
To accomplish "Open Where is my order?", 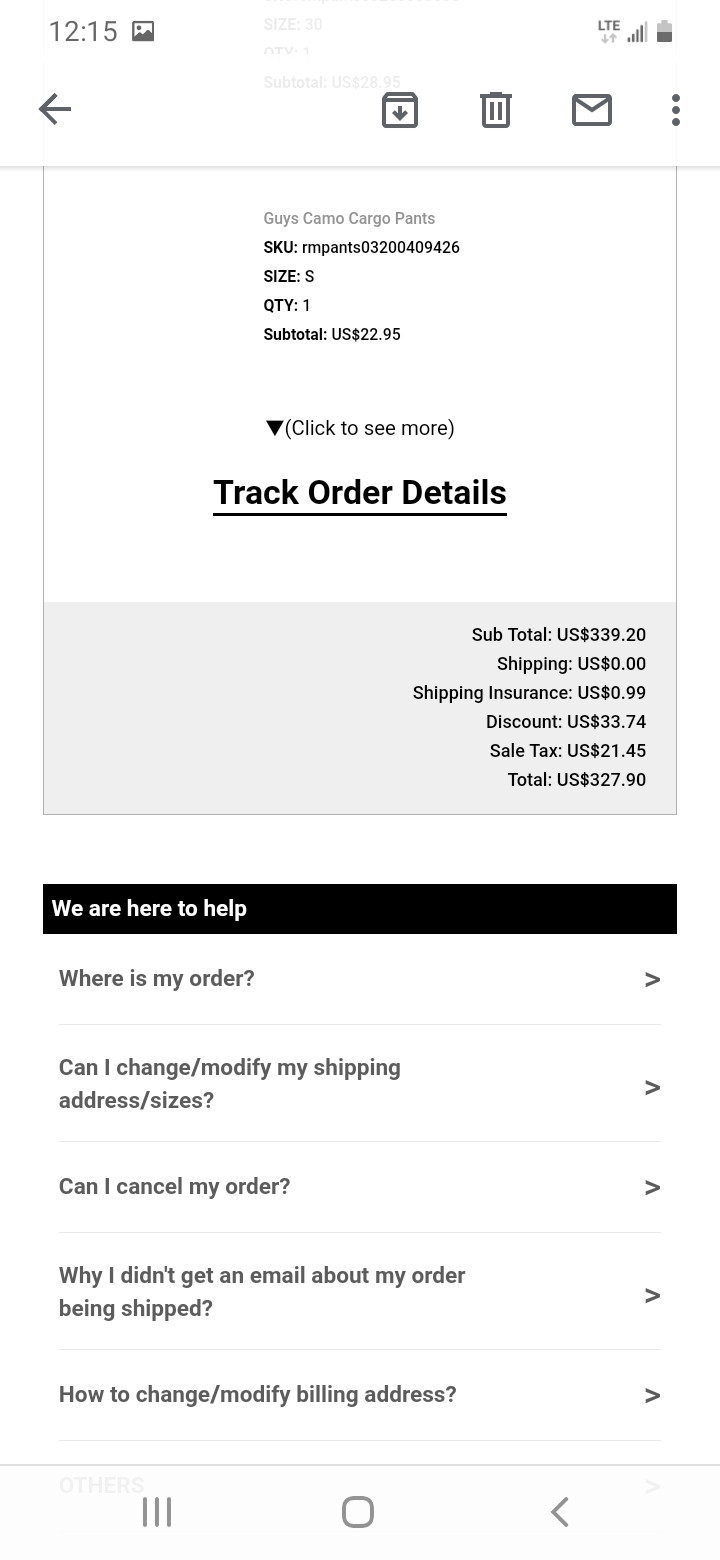I will pos(360,979).
